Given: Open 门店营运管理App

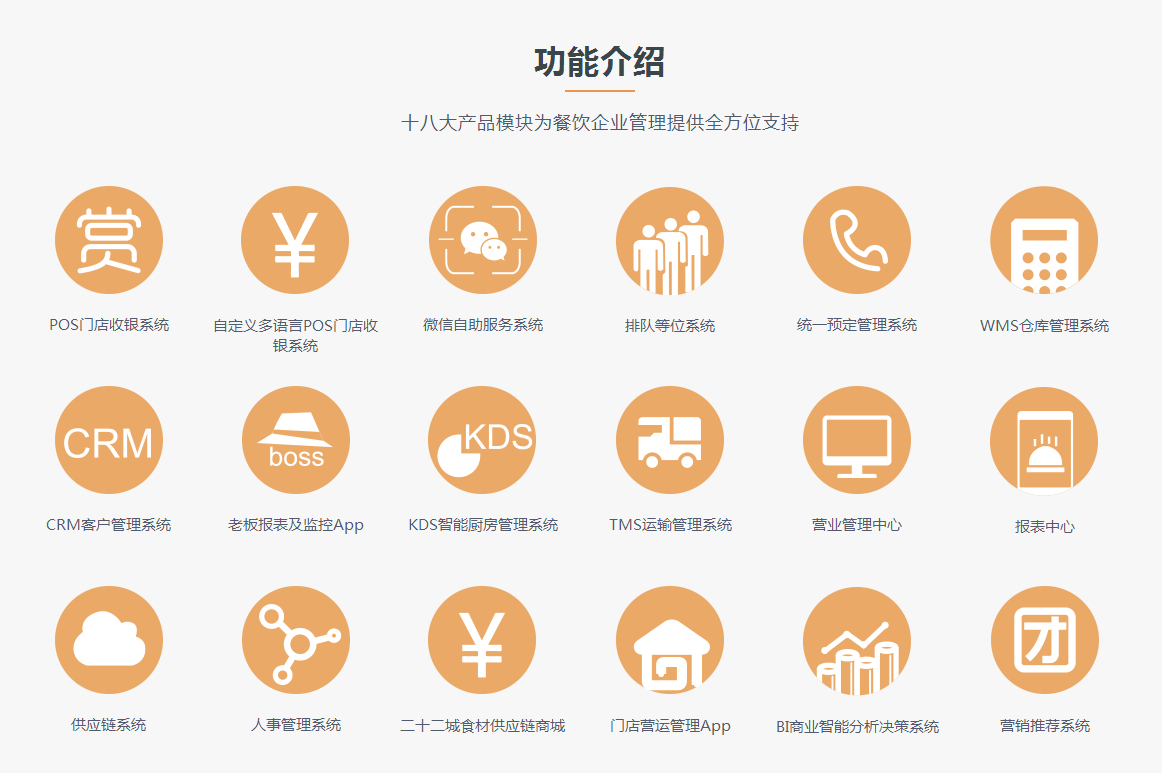Looking at the screenshot, I should tap(669, 640).
